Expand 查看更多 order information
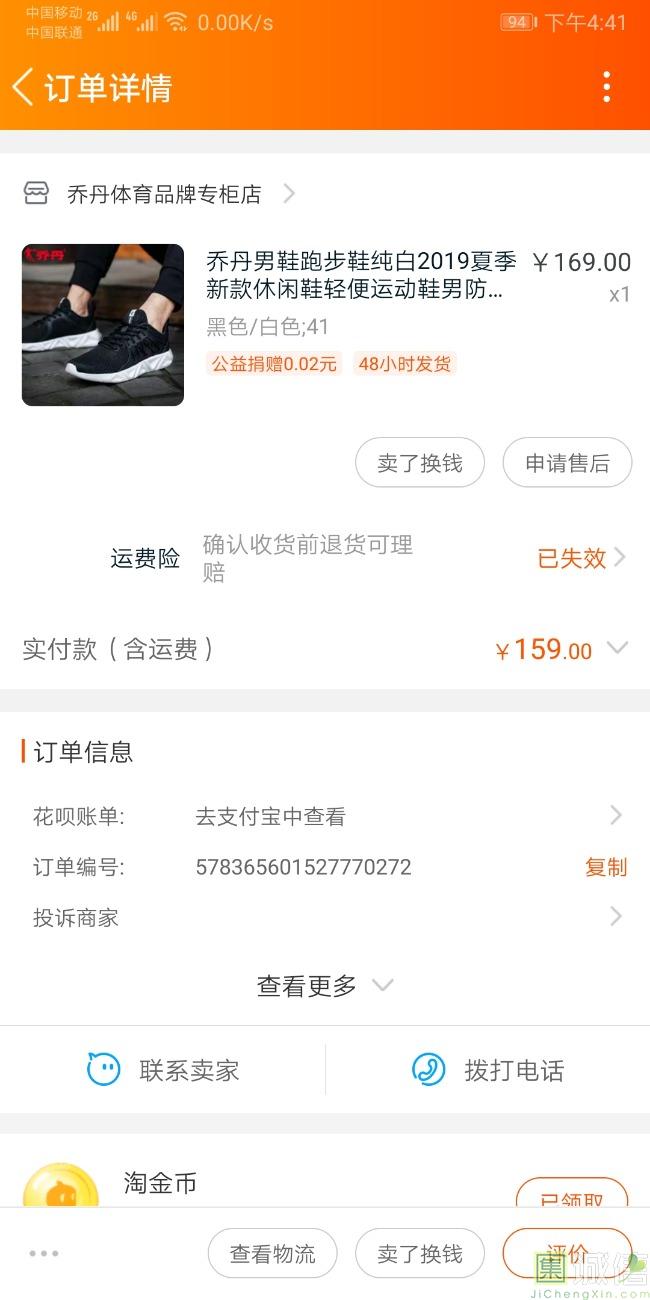 [x=325, y=986]
